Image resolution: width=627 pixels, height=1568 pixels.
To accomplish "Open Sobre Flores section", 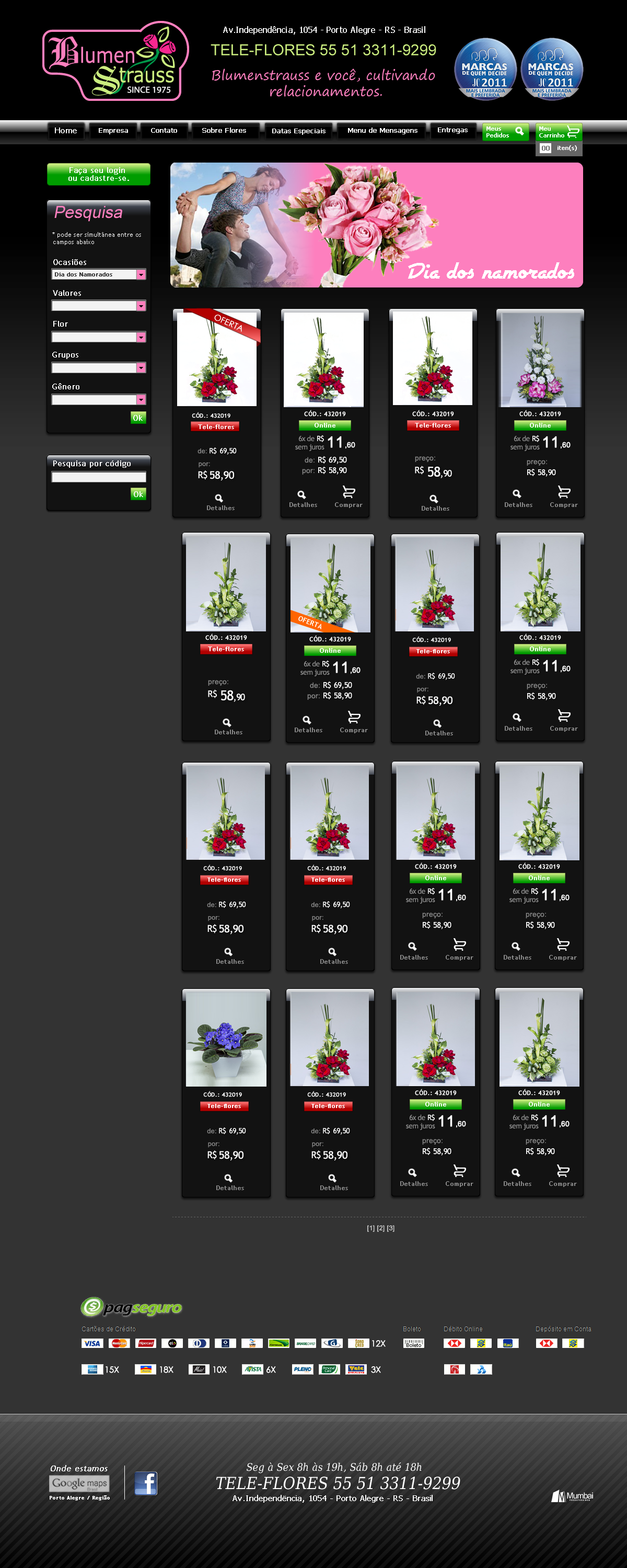I will coord(224,130).
